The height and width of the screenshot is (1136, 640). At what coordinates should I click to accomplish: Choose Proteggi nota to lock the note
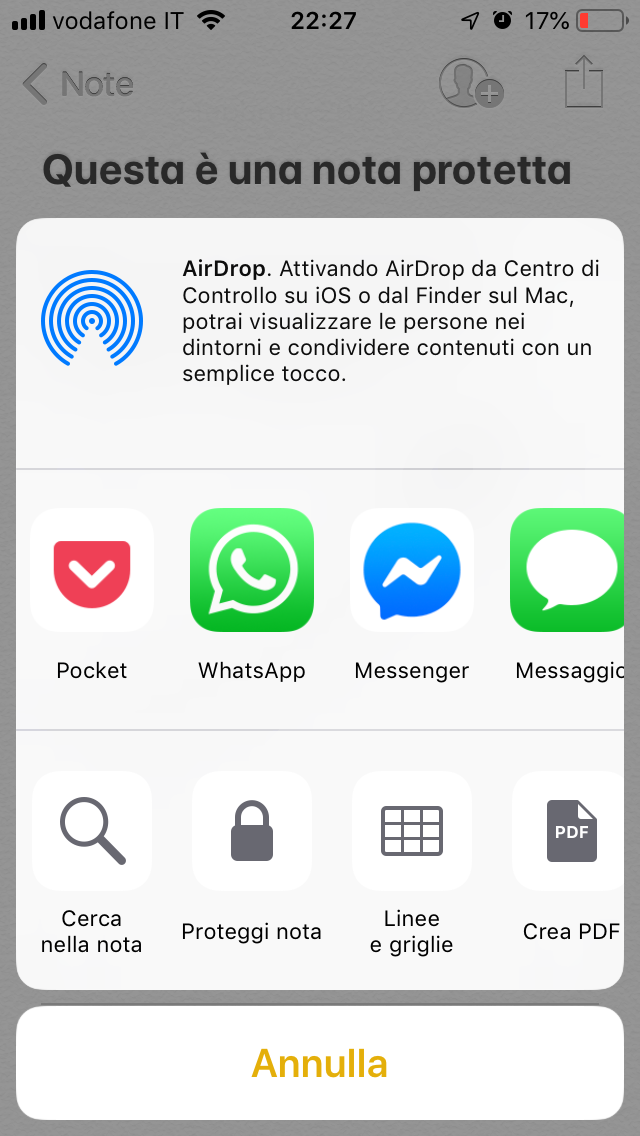(252, 831)
